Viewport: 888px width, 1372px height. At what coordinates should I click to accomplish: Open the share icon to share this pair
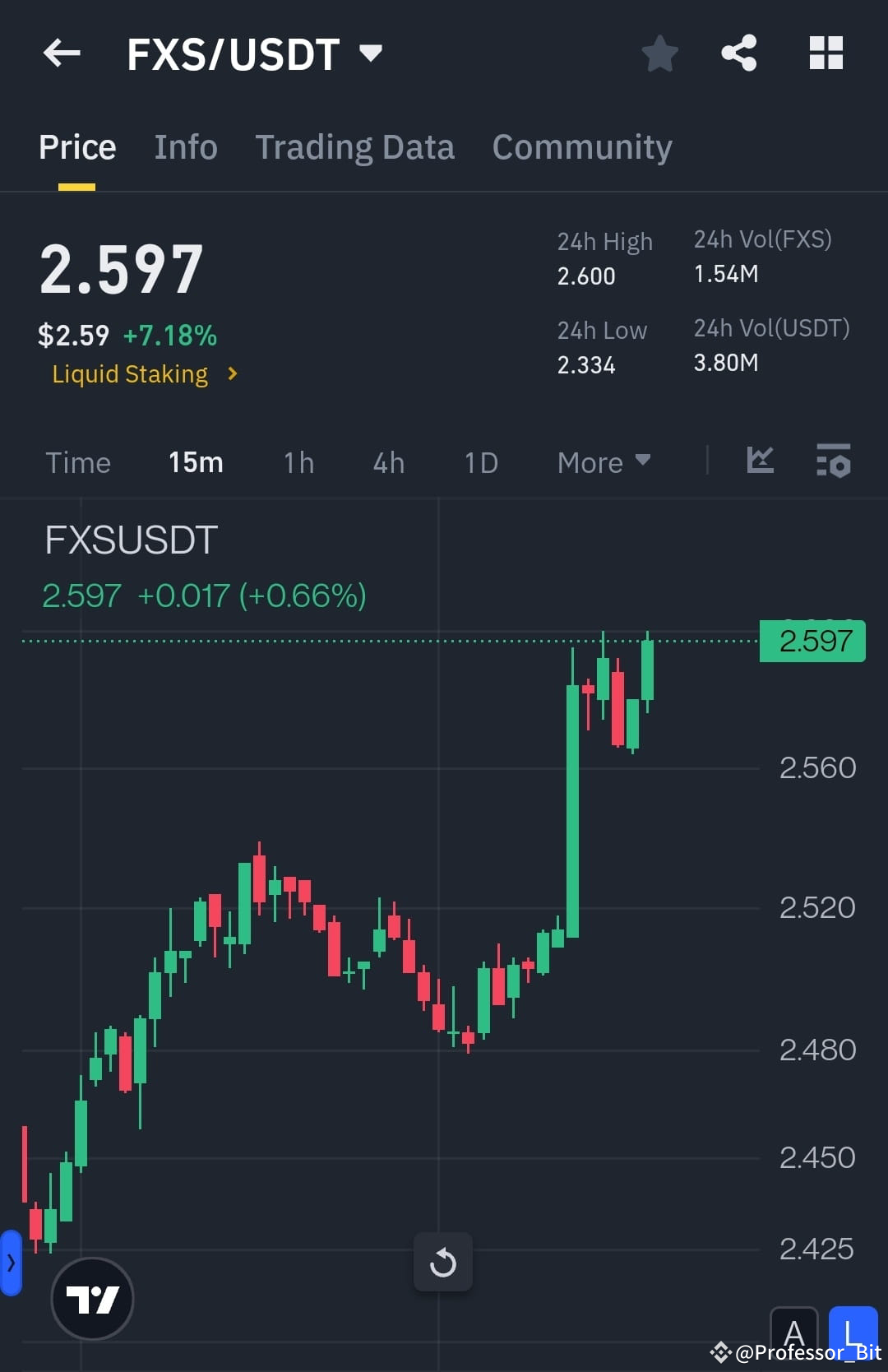coord(738,53)
